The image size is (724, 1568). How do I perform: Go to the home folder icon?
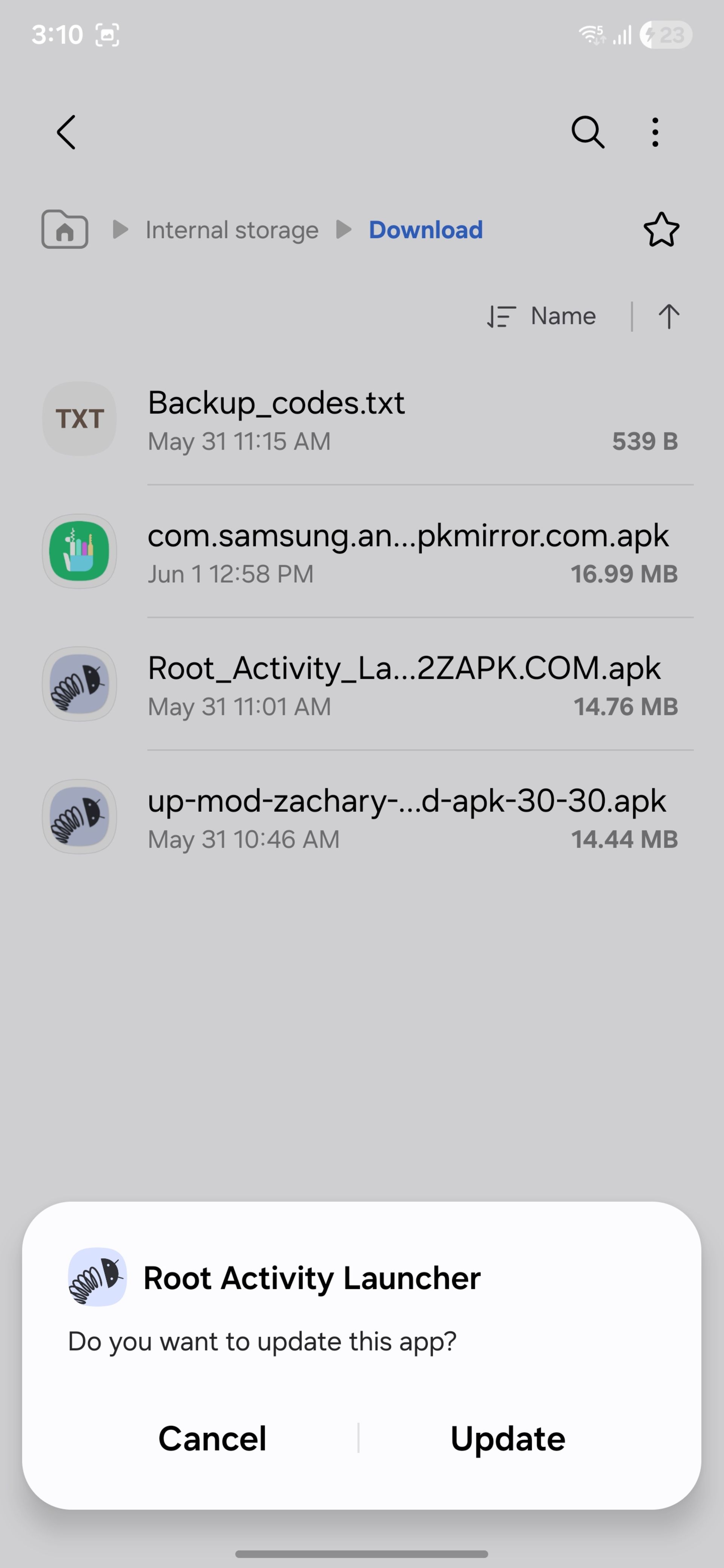click(x=64, y=230)
